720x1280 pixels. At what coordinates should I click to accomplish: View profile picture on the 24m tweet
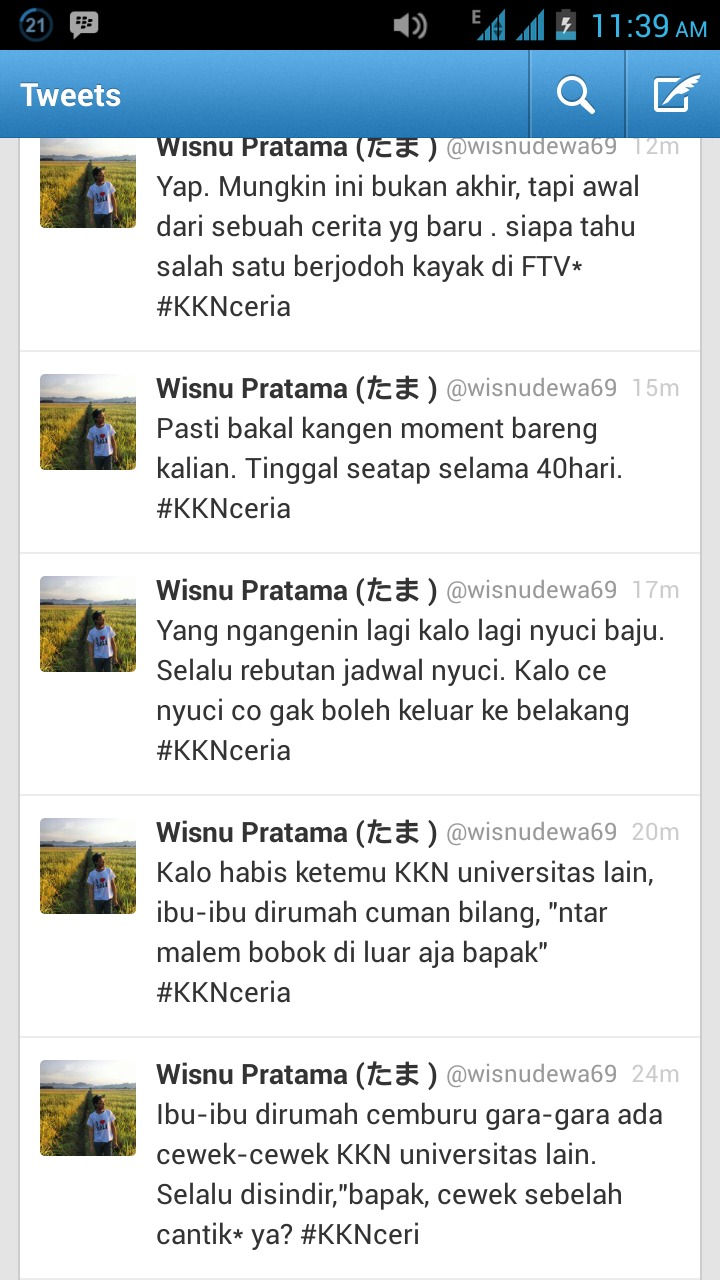tap(88, 1108)
